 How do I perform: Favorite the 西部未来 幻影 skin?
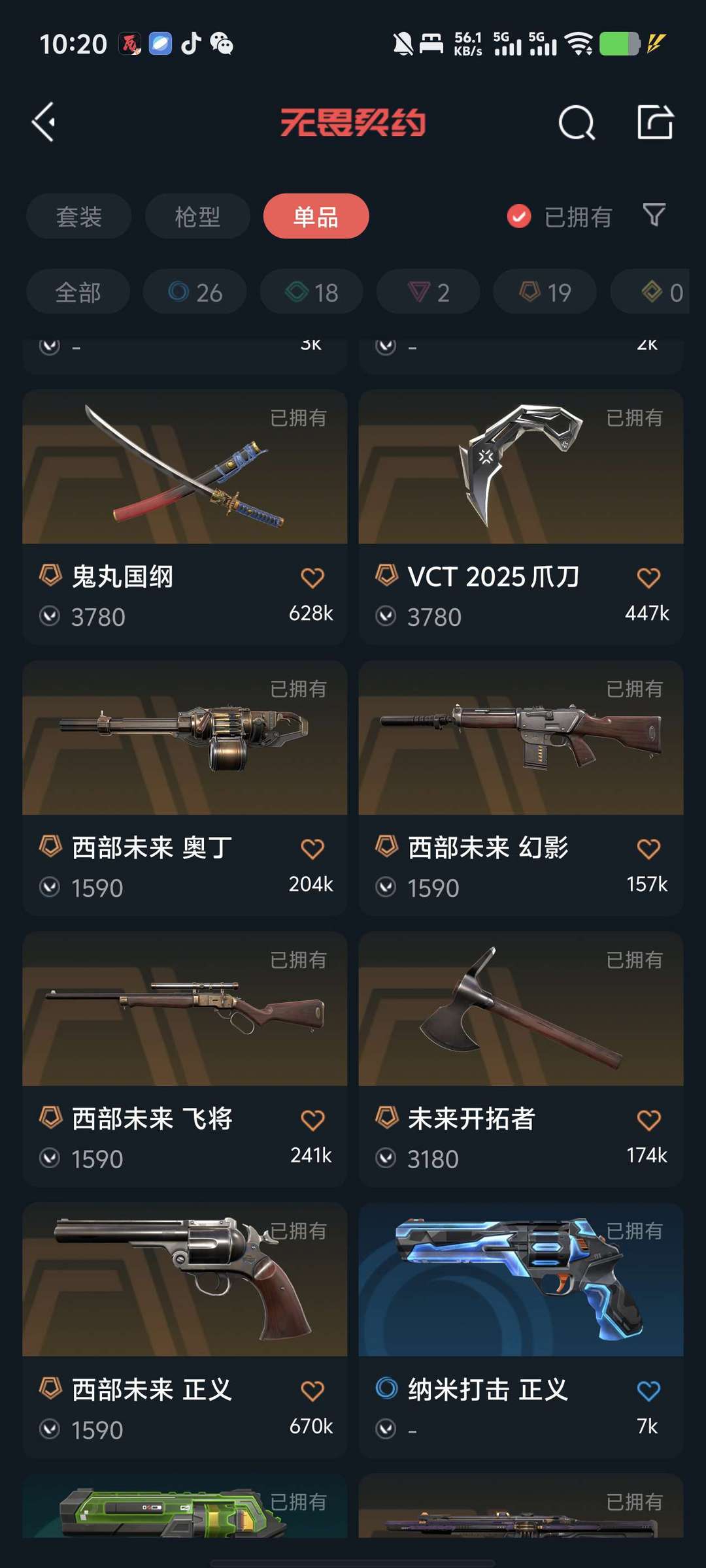pyautogui.click(x=648, y=849)
